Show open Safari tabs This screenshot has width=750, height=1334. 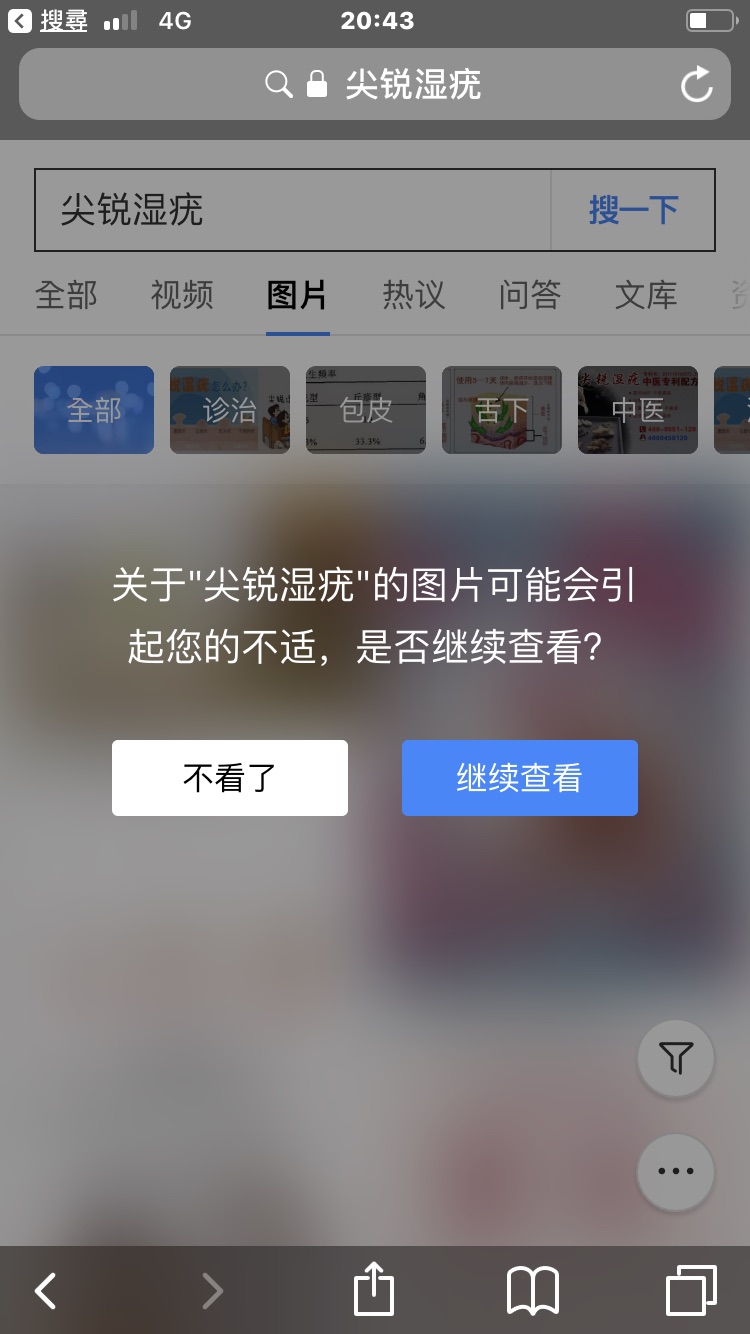point(691,1291)
